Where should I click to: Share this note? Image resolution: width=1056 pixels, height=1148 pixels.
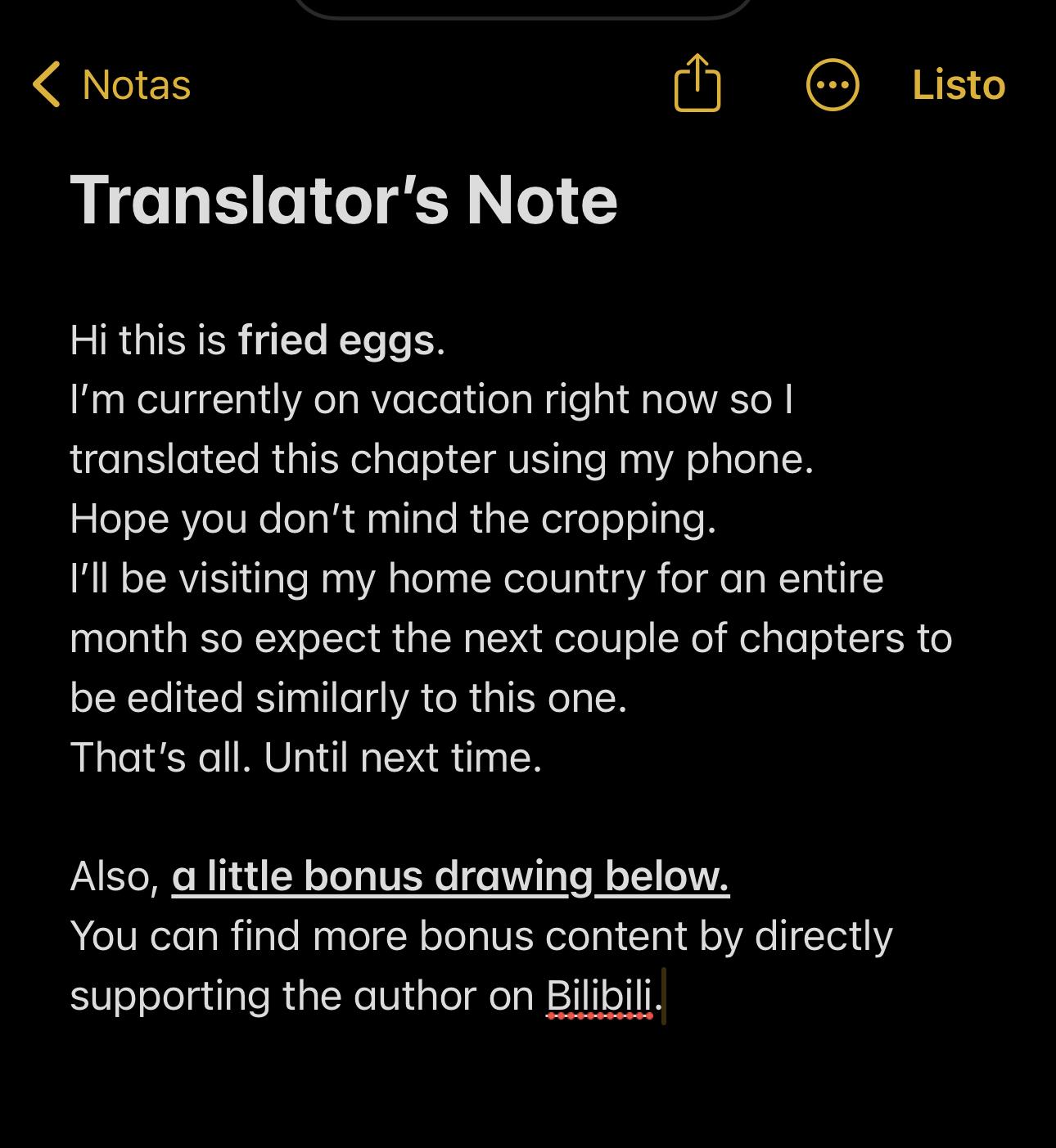click(x=697, y=83)
